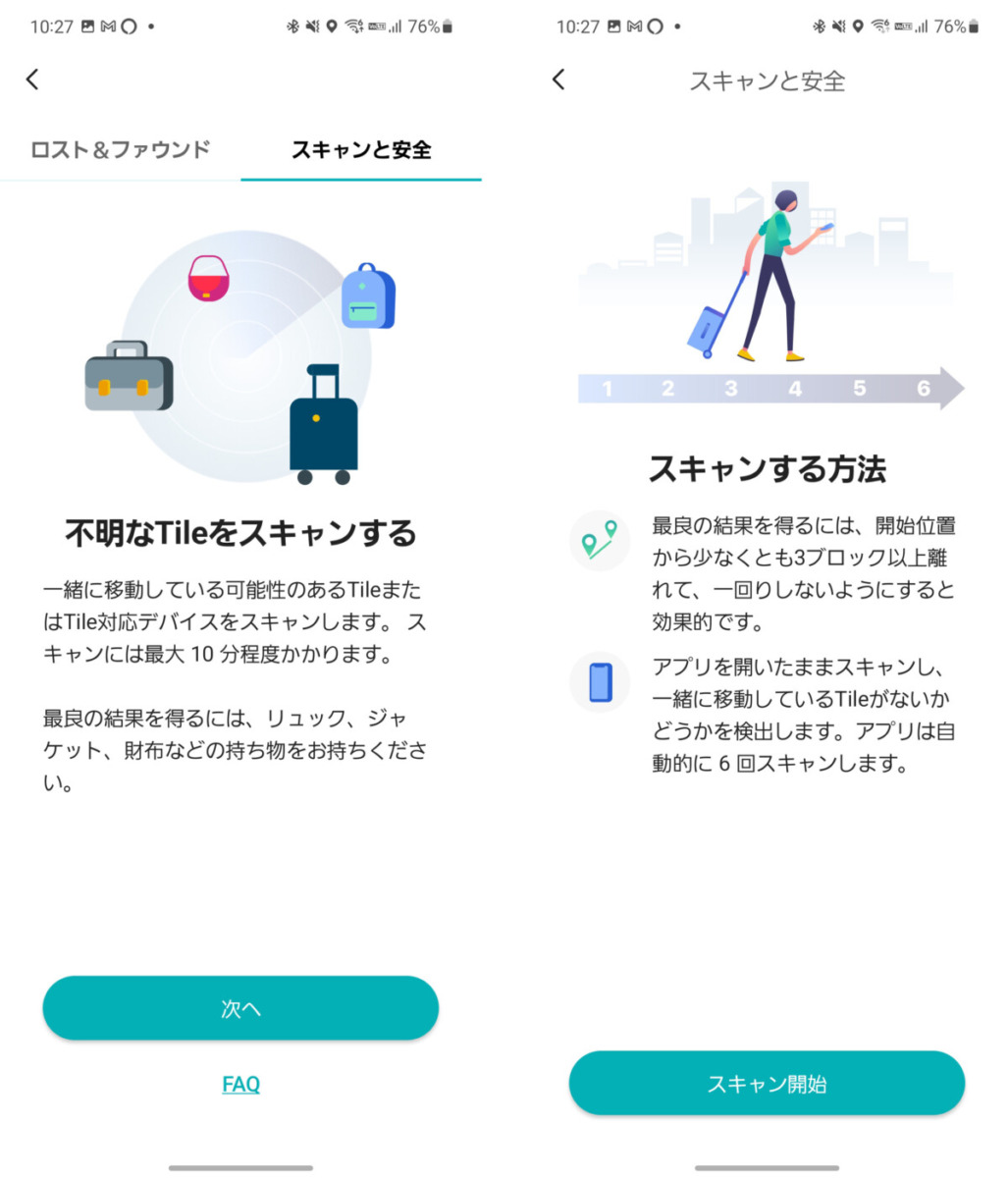The width and height of the screenshot is (1008, 1178).
Task: Start scanning with スキャン開始 button
Action: [767, 1084]
